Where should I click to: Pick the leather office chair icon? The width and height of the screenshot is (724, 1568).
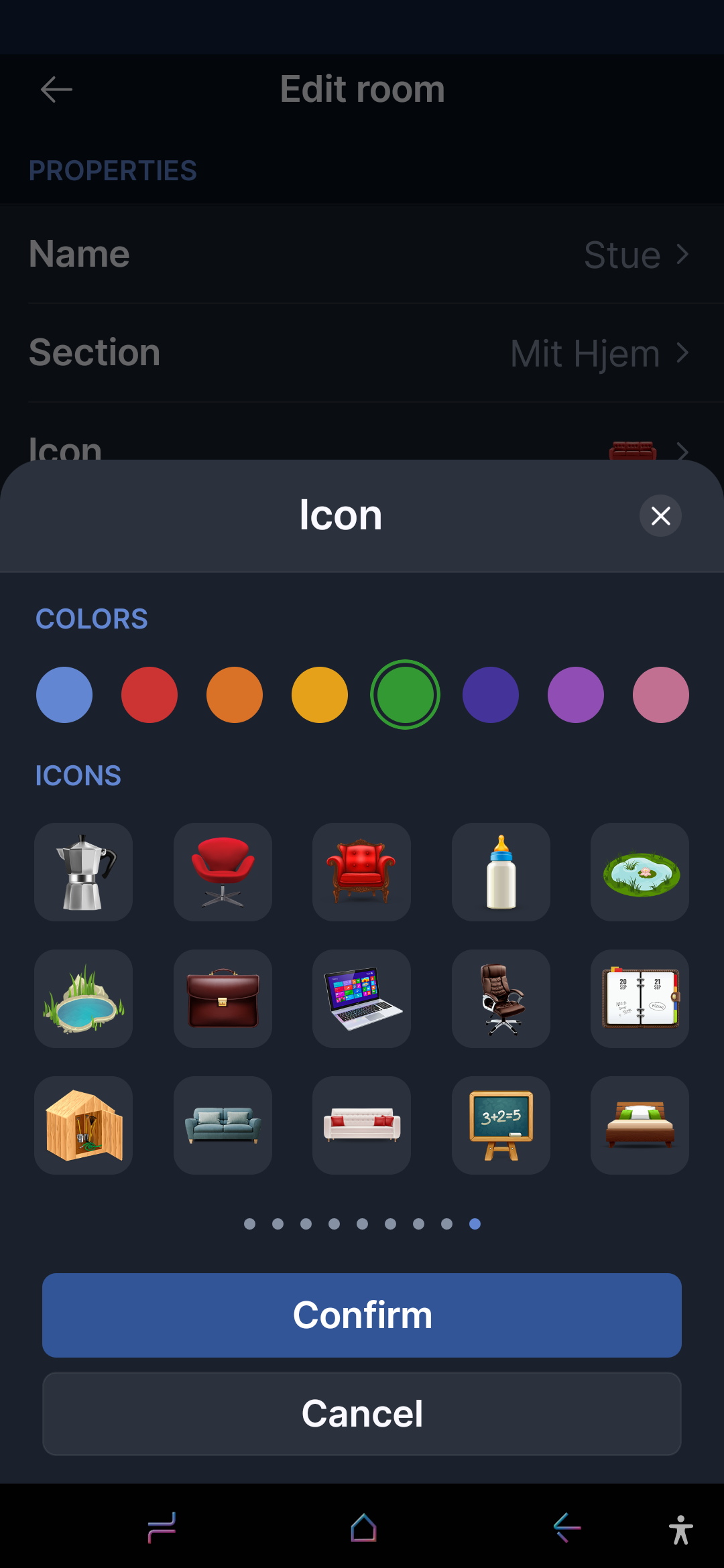pyautogui.click(x=501, y=998)
